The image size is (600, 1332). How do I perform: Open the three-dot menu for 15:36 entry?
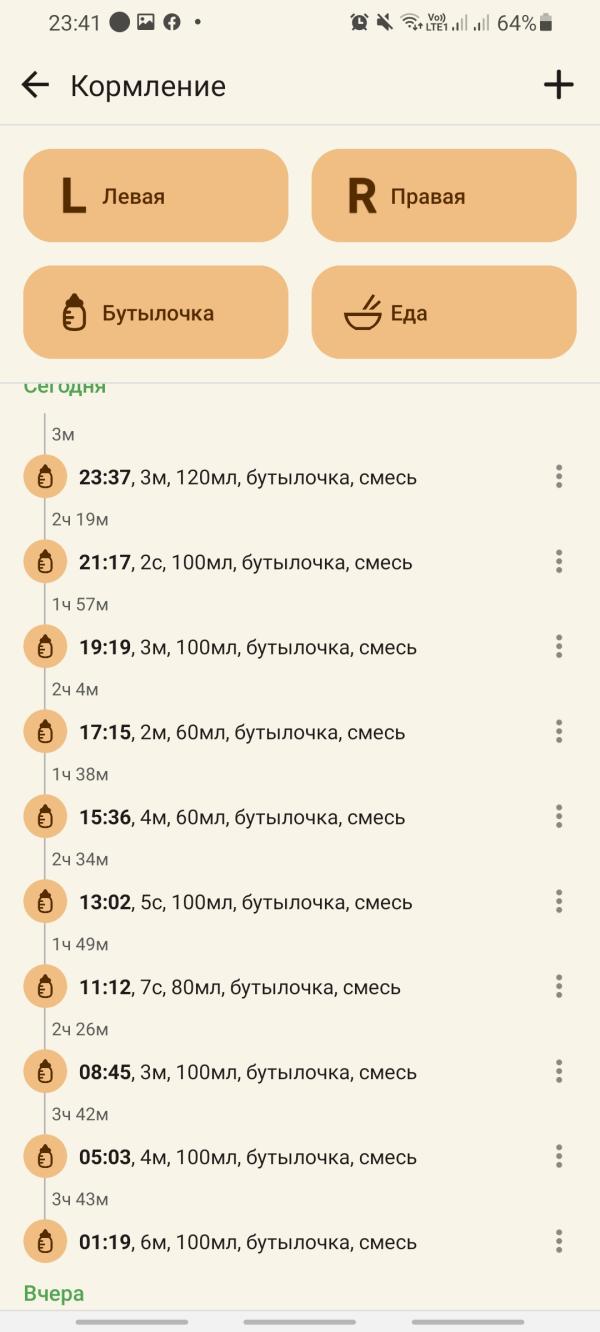[559, 817]
